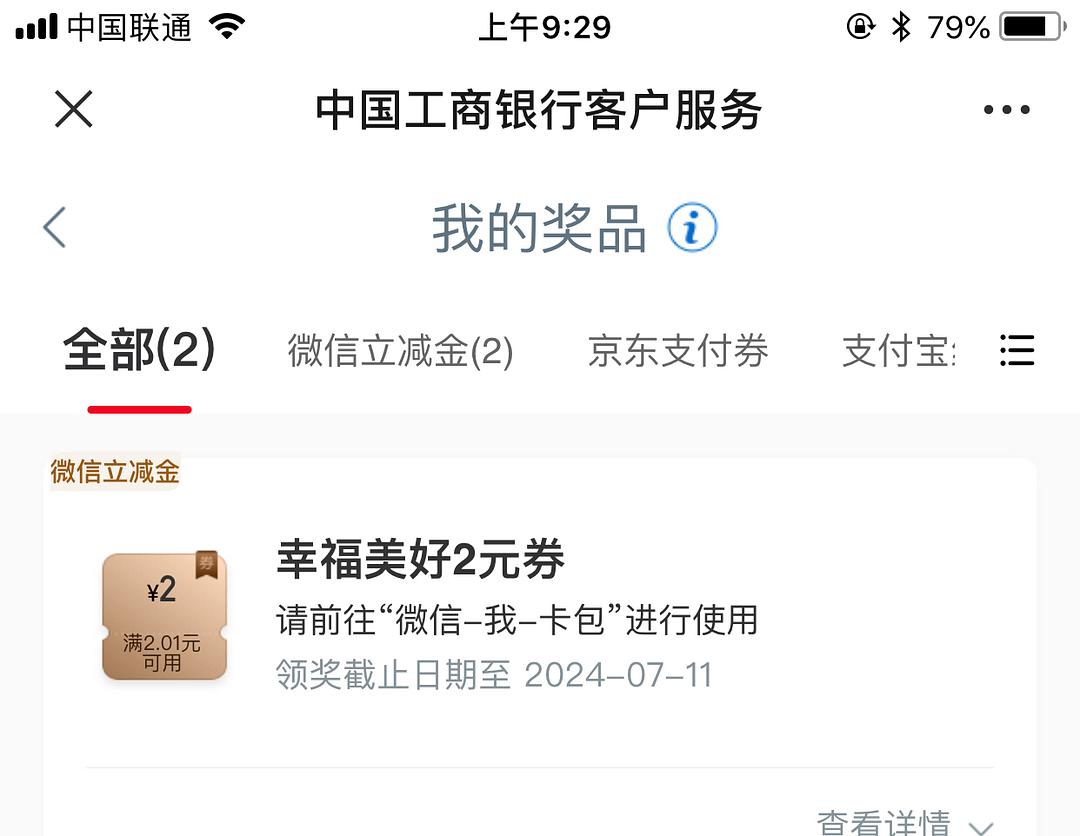Switch to the 微信立减金(2) tab

[x=400, y=351]
